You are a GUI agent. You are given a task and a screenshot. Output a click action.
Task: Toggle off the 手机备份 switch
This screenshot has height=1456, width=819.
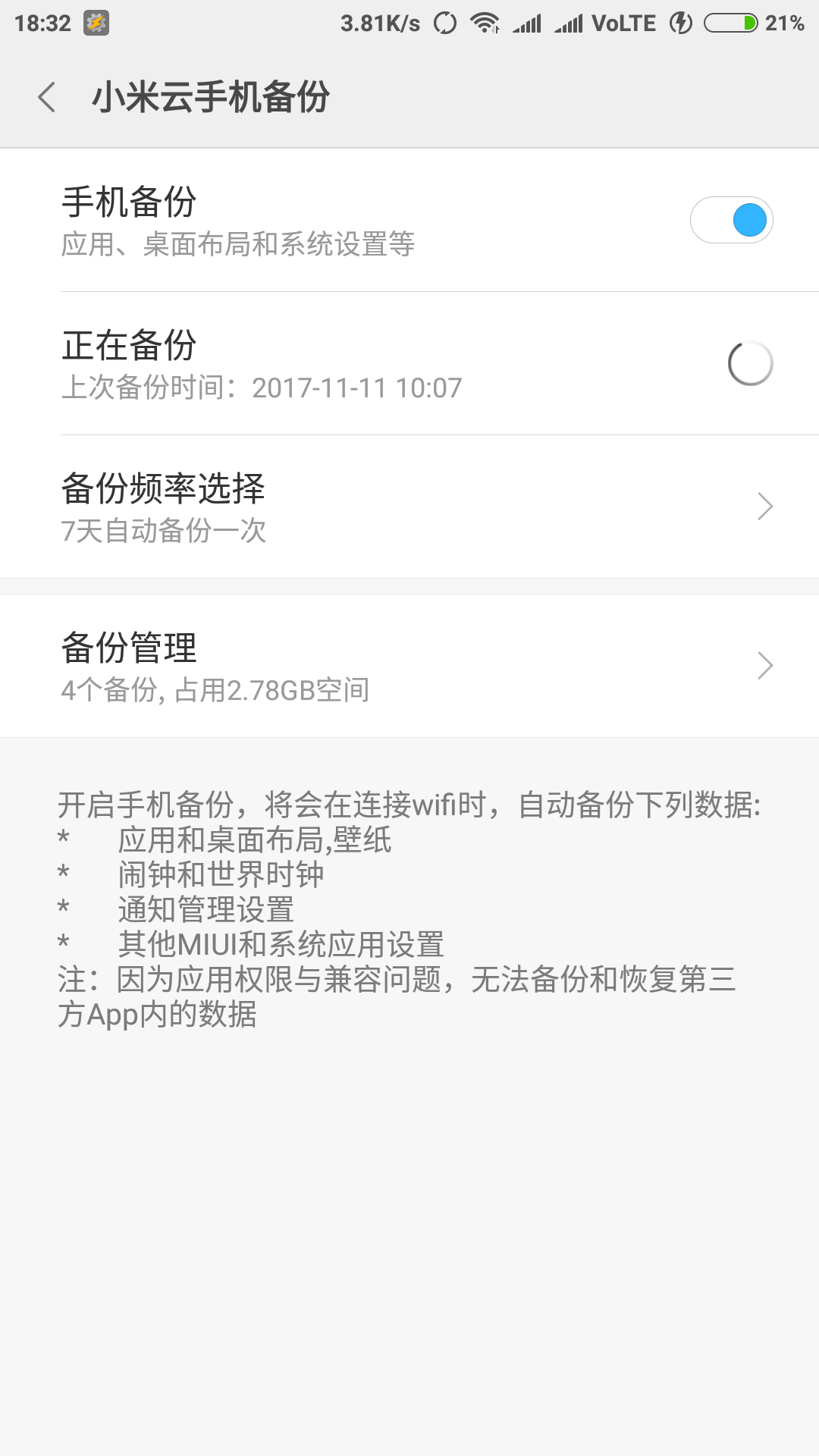(731, 220)
